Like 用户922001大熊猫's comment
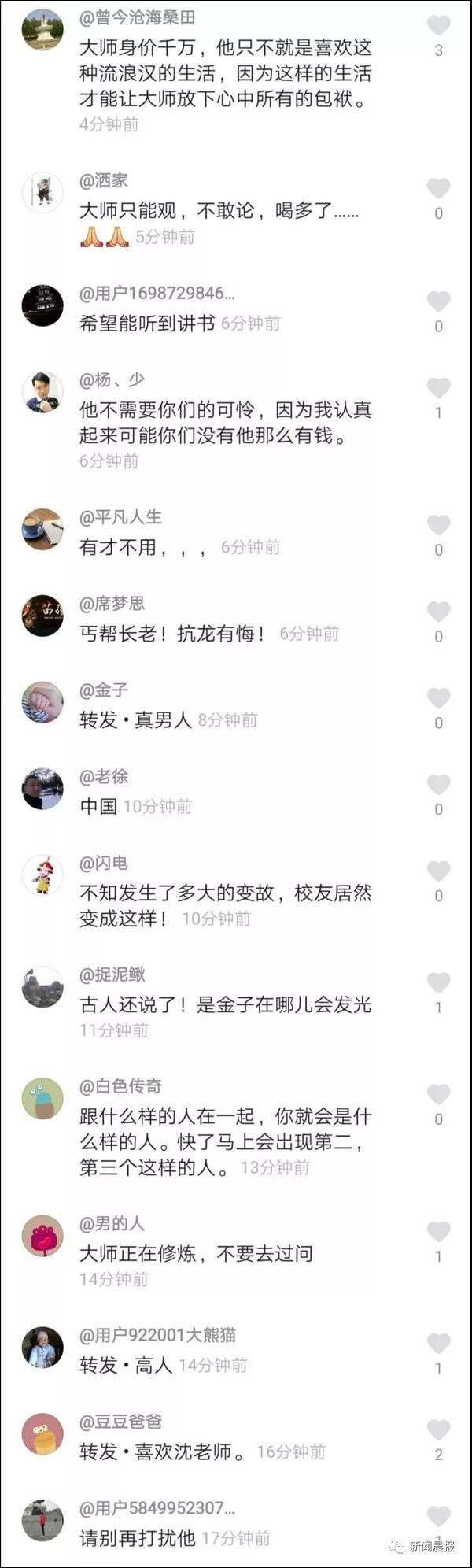Screen dimensions: 472x1568 point(438,1344)
